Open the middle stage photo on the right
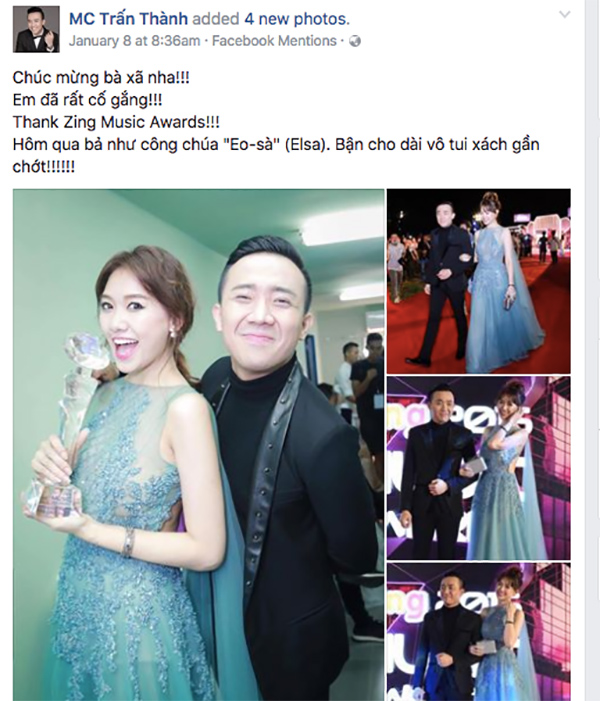Image resolution: width=600 pixels, height=701 pixels. [478, 467]
